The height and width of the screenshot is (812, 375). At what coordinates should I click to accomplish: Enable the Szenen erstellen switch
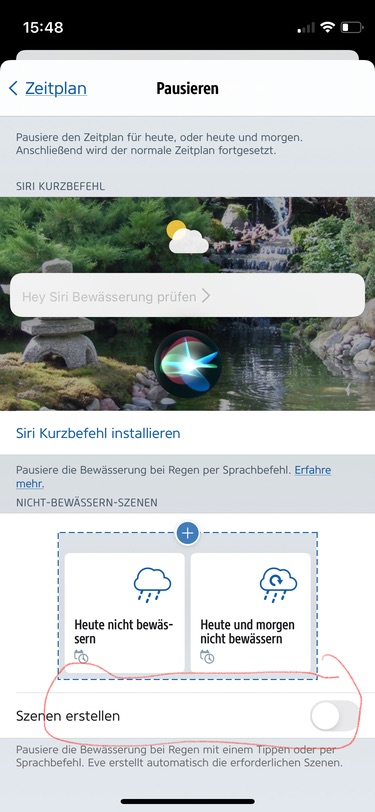334,716
